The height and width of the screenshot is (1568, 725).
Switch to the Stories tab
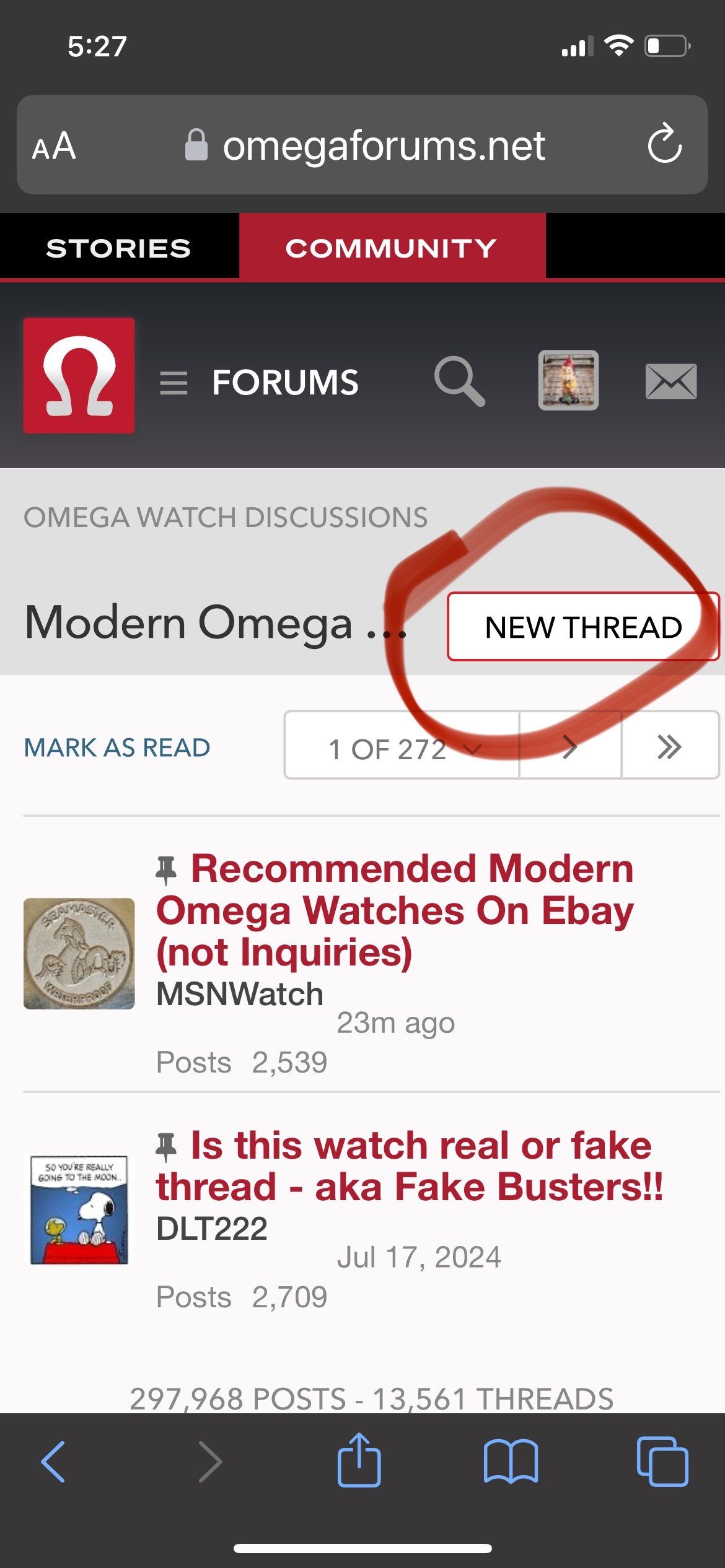pyautogui.click(x=118, y=248)
